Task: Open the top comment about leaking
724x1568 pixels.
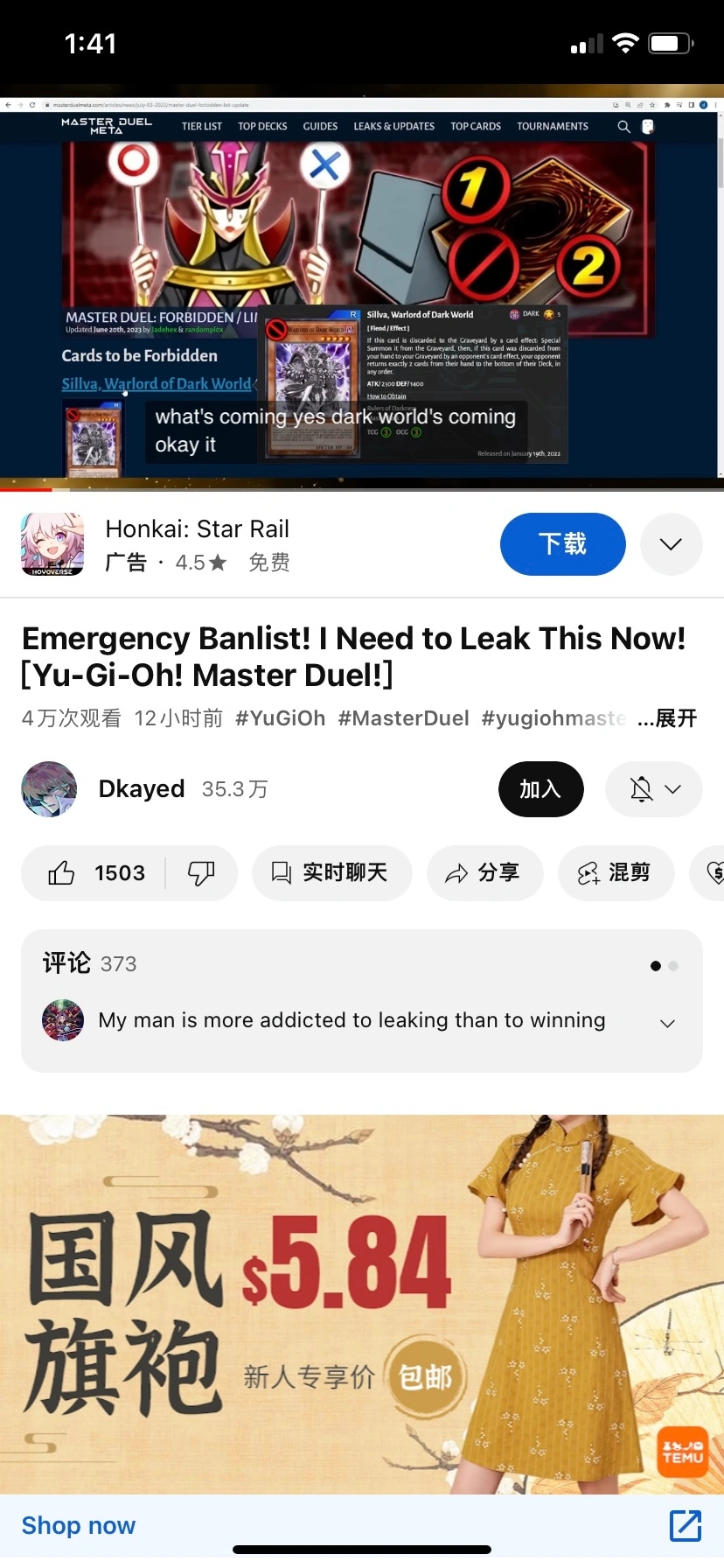Action: pyautogui.click(x=350, y=1020)
